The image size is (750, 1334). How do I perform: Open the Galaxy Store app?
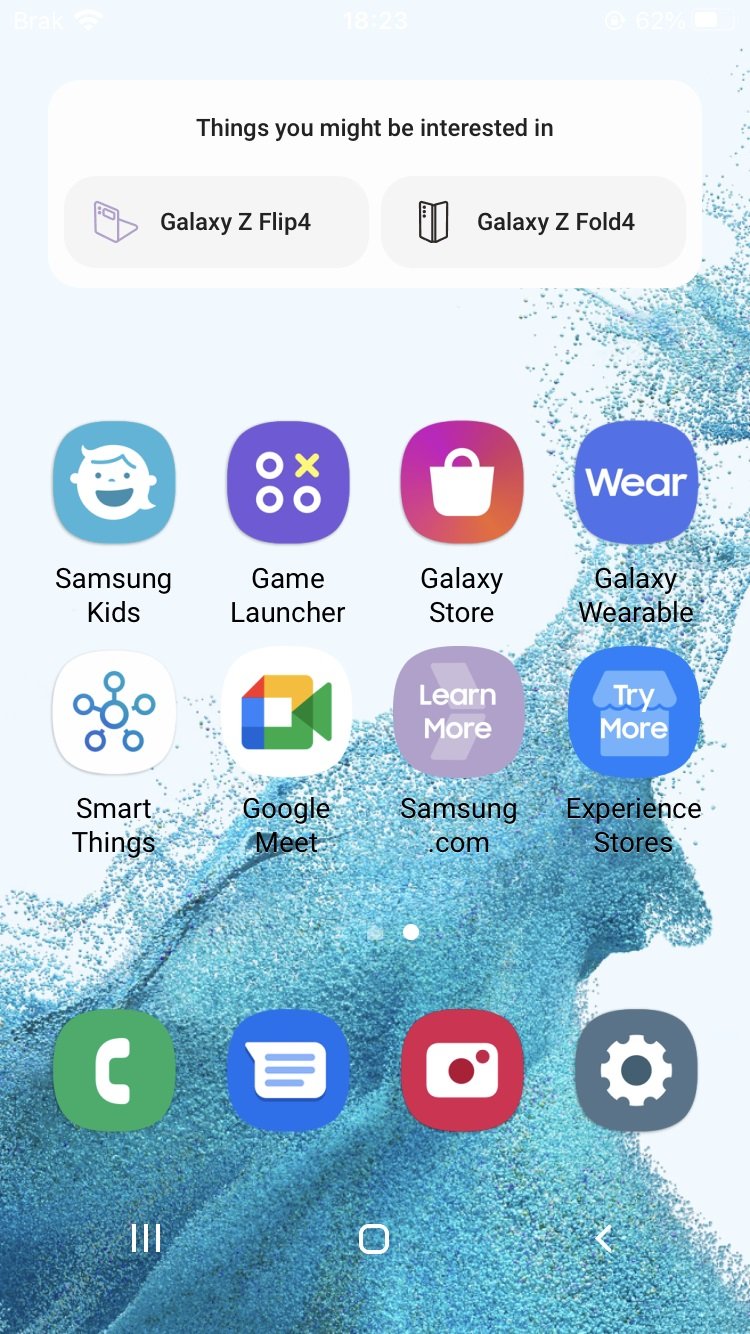[462, 482]
